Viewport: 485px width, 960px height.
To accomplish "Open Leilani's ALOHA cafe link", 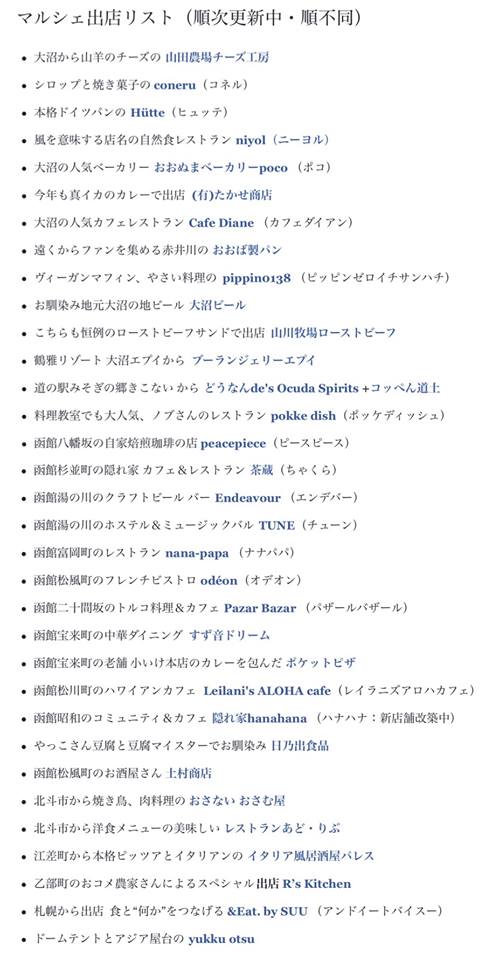I will pyautogui.click(x=267, y=691).
